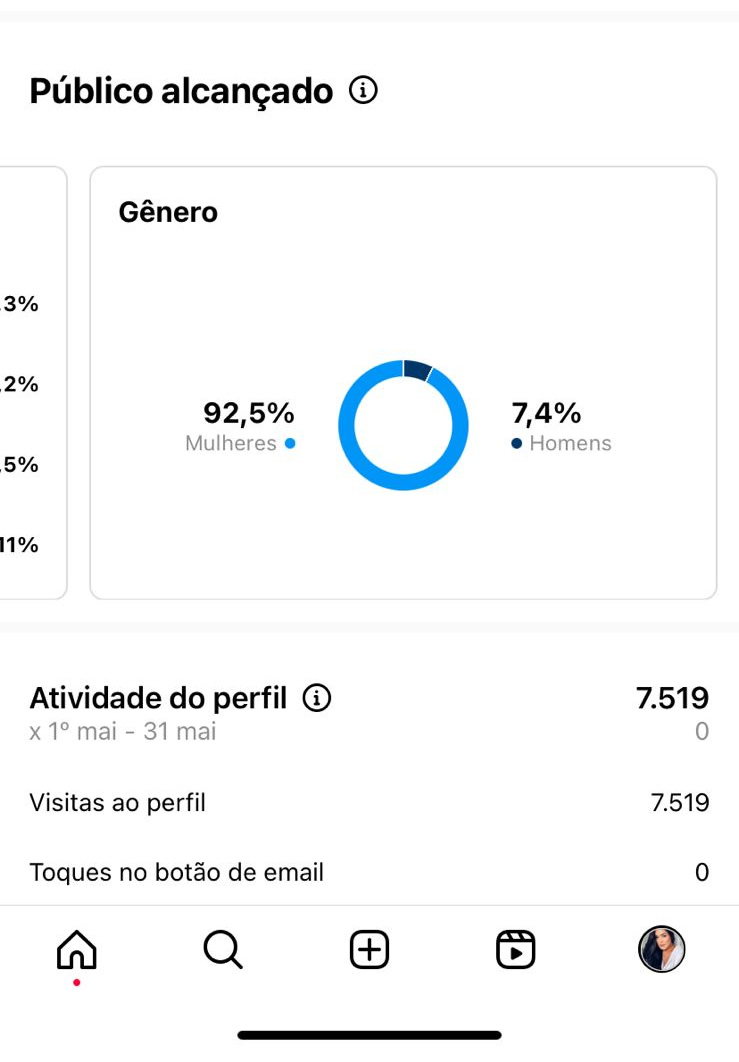Open your profile picture thumbnail

pyautogui.click(x=662, y=950)
